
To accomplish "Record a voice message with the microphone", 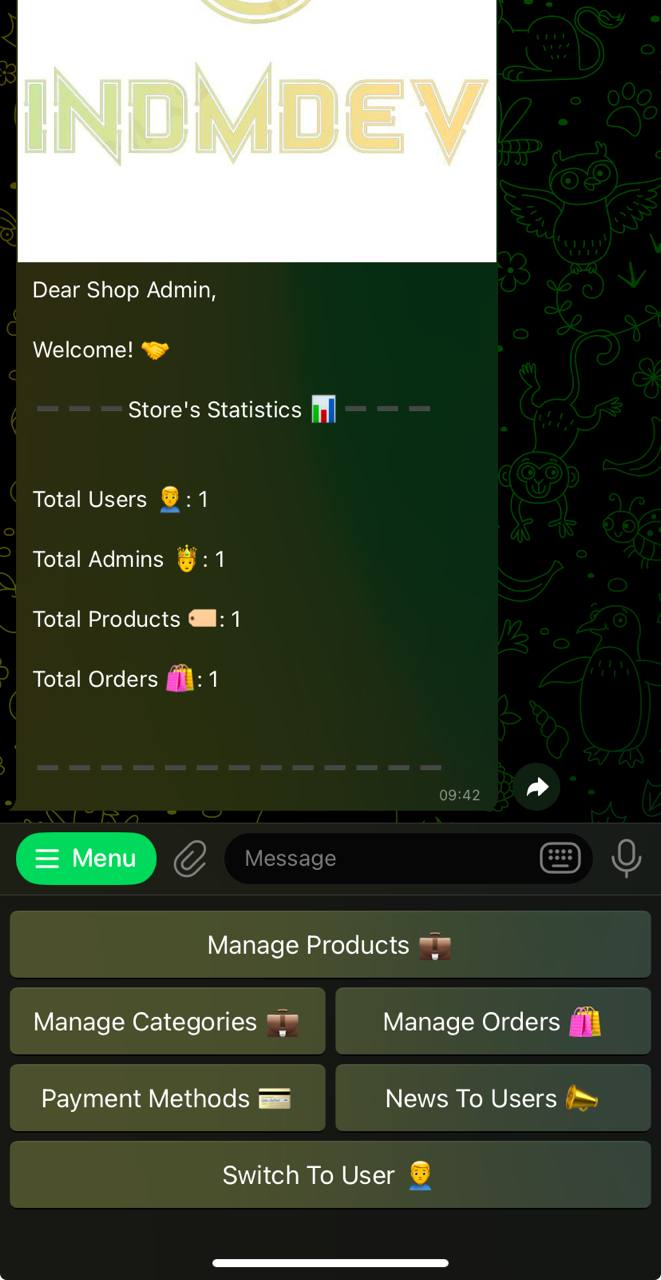I will 626,858.
